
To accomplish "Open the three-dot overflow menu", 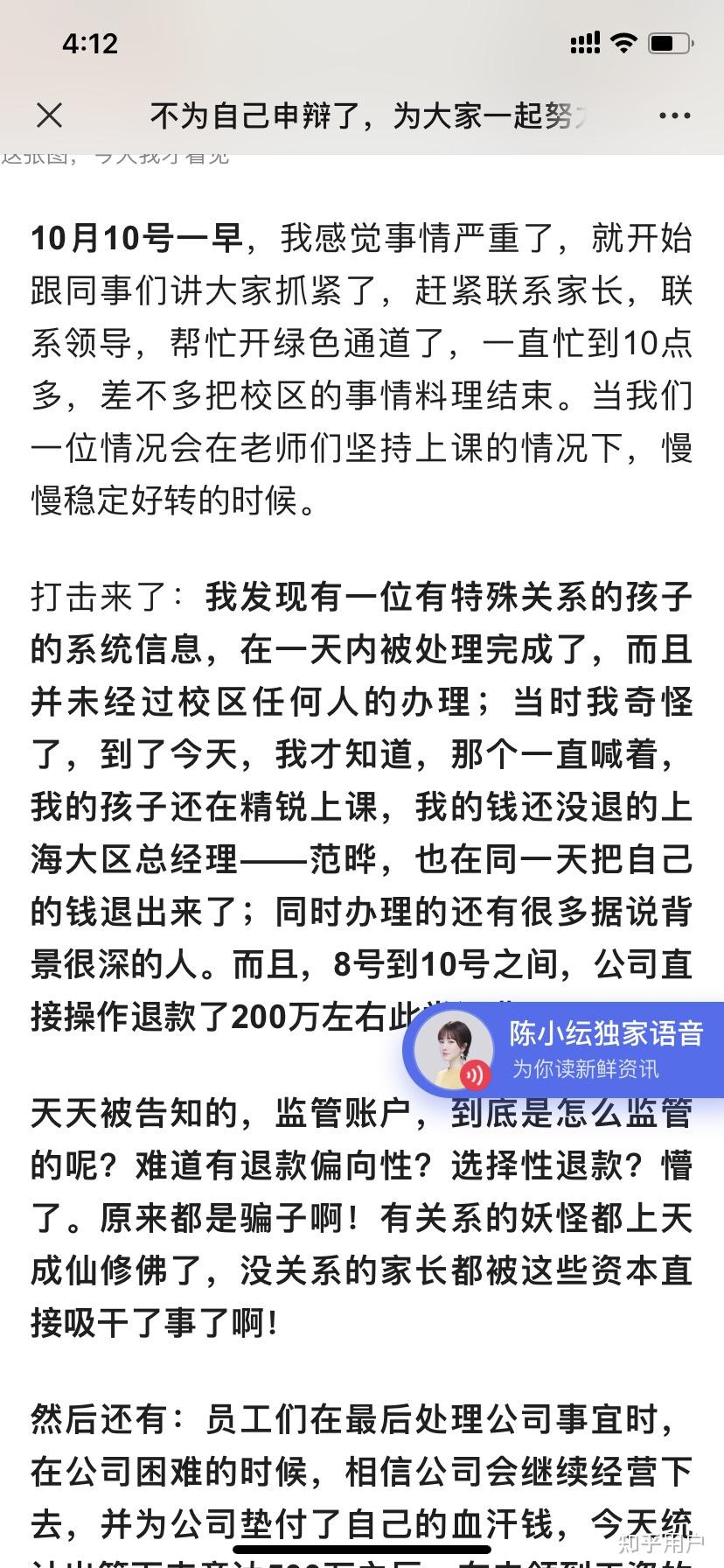I will pyautogui.click(x=674, y=115).
